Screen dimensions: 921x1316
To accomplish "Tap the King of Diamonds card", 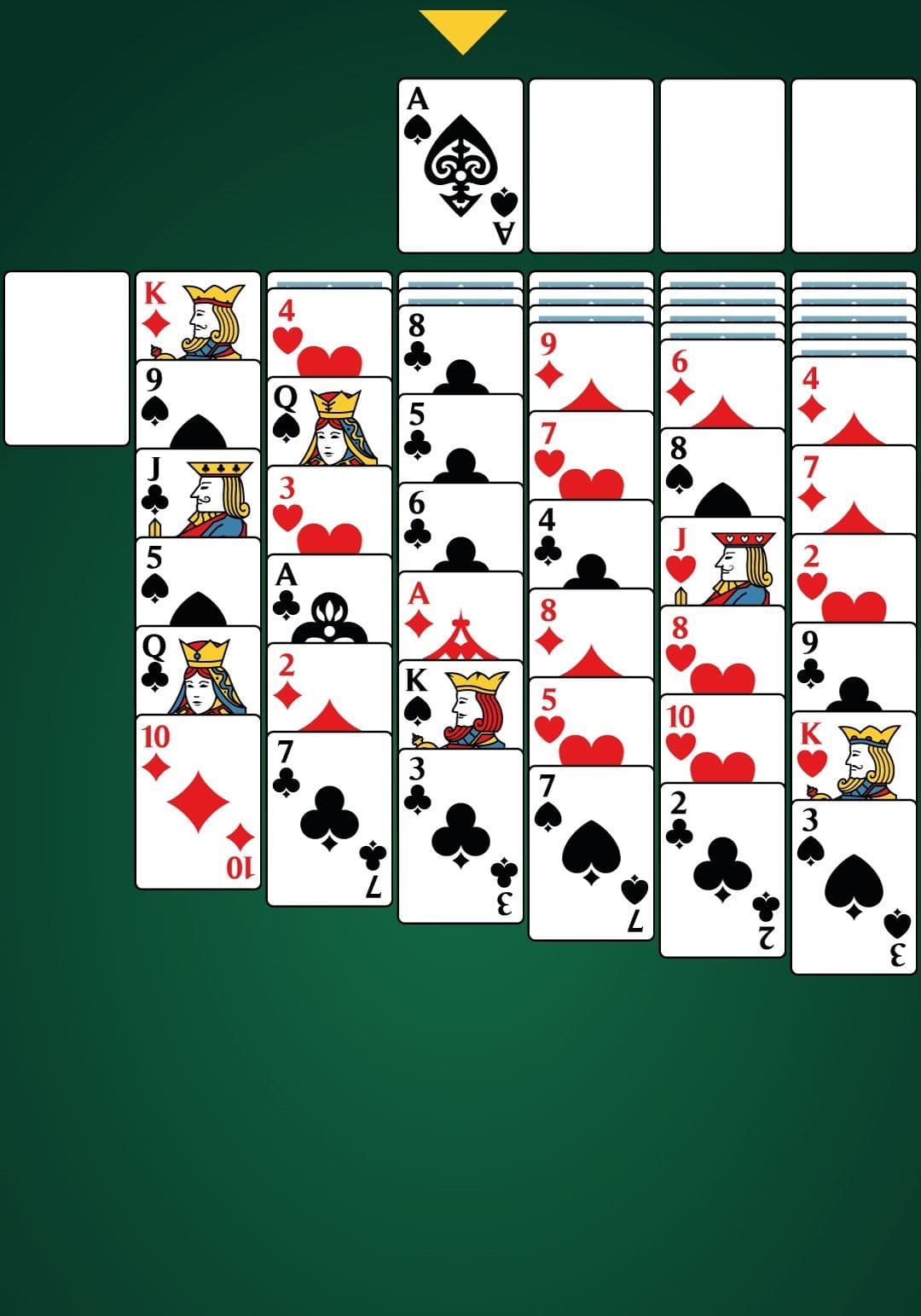I will (x=198, y=316).
